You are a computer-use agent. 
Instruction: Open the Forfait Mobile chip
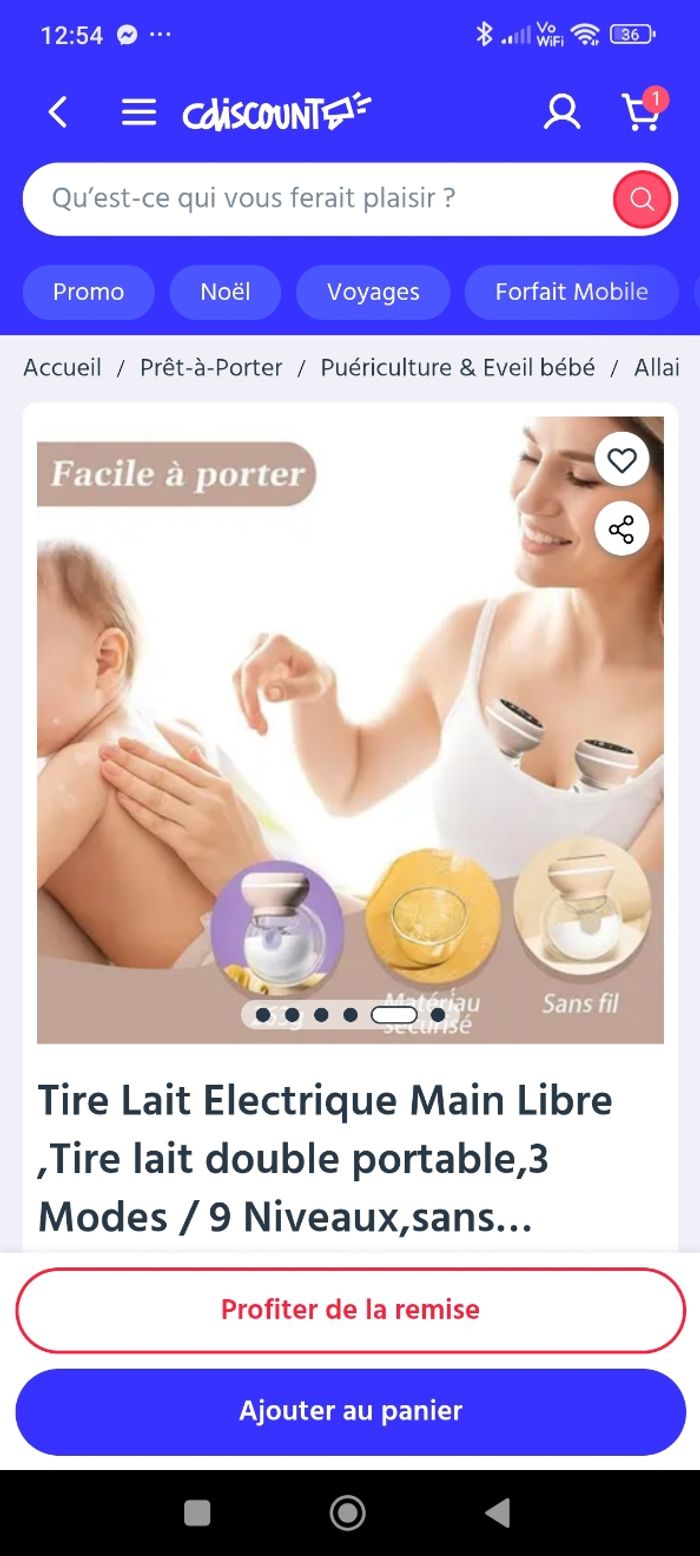[571, 292]
